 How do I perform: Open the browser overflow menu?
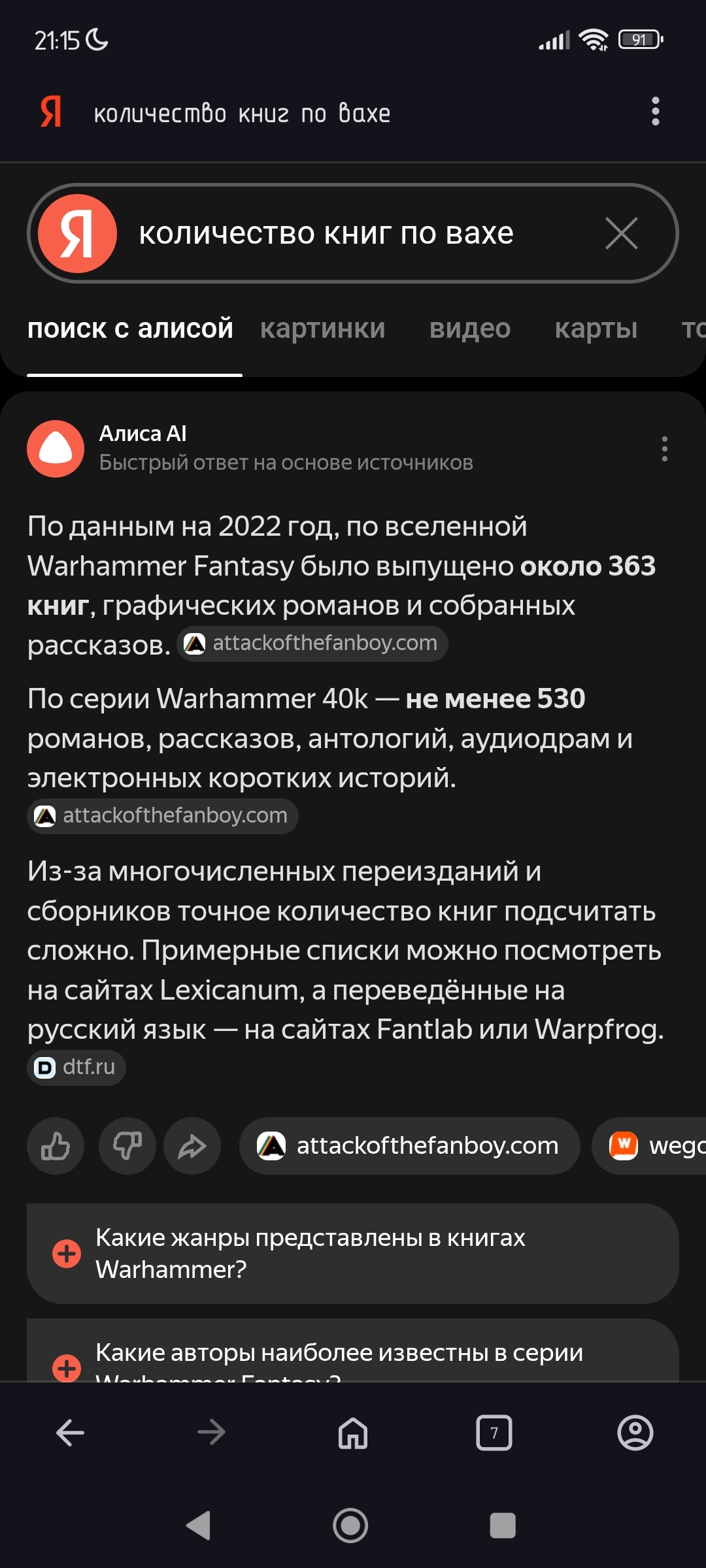coord(655,112)
